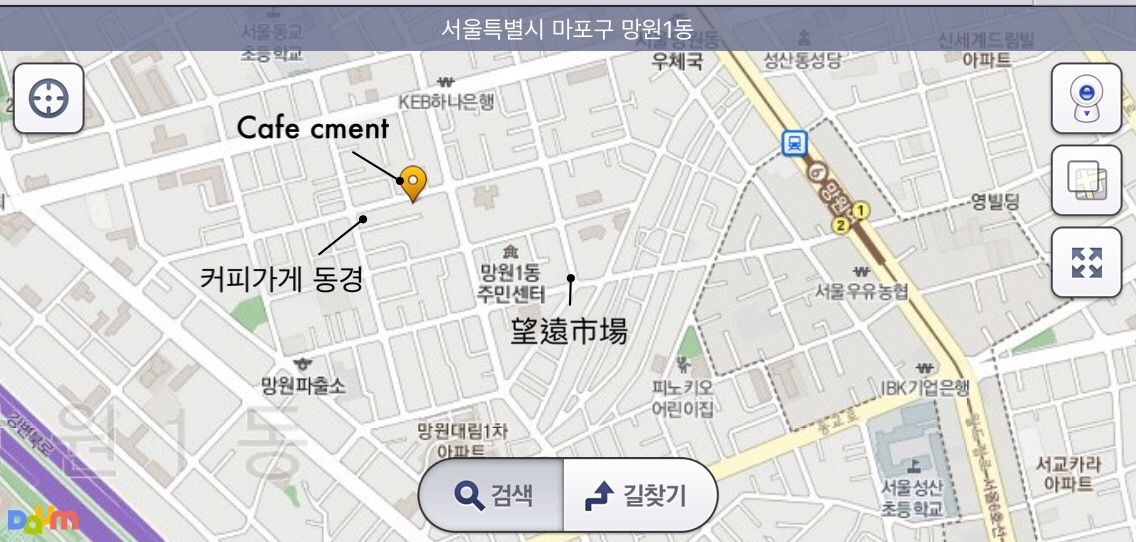Open 길찾기 directions

(638, 495)
